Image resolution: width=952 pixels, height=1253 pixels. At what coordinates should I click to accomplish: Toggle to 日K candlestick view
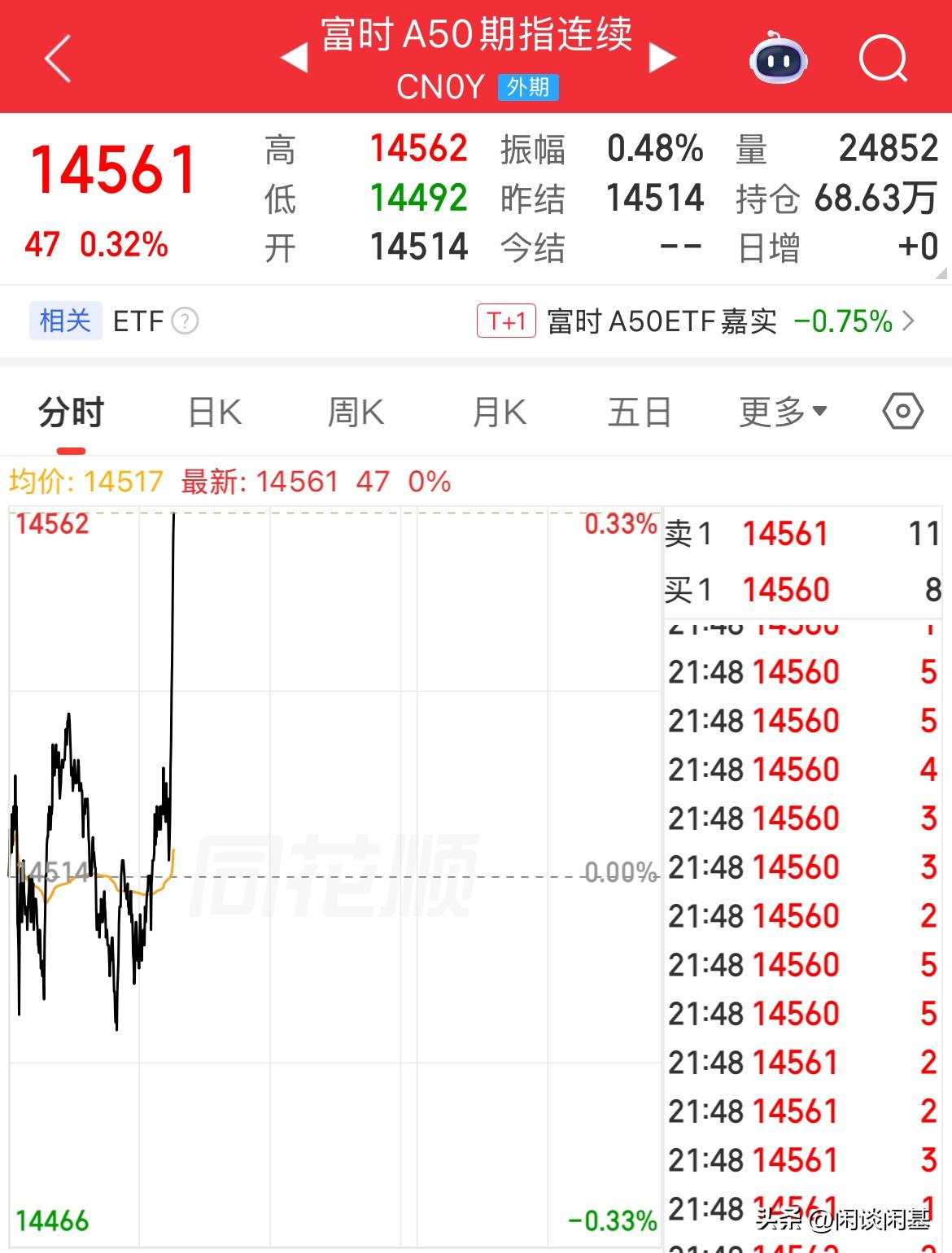point(213,412)
